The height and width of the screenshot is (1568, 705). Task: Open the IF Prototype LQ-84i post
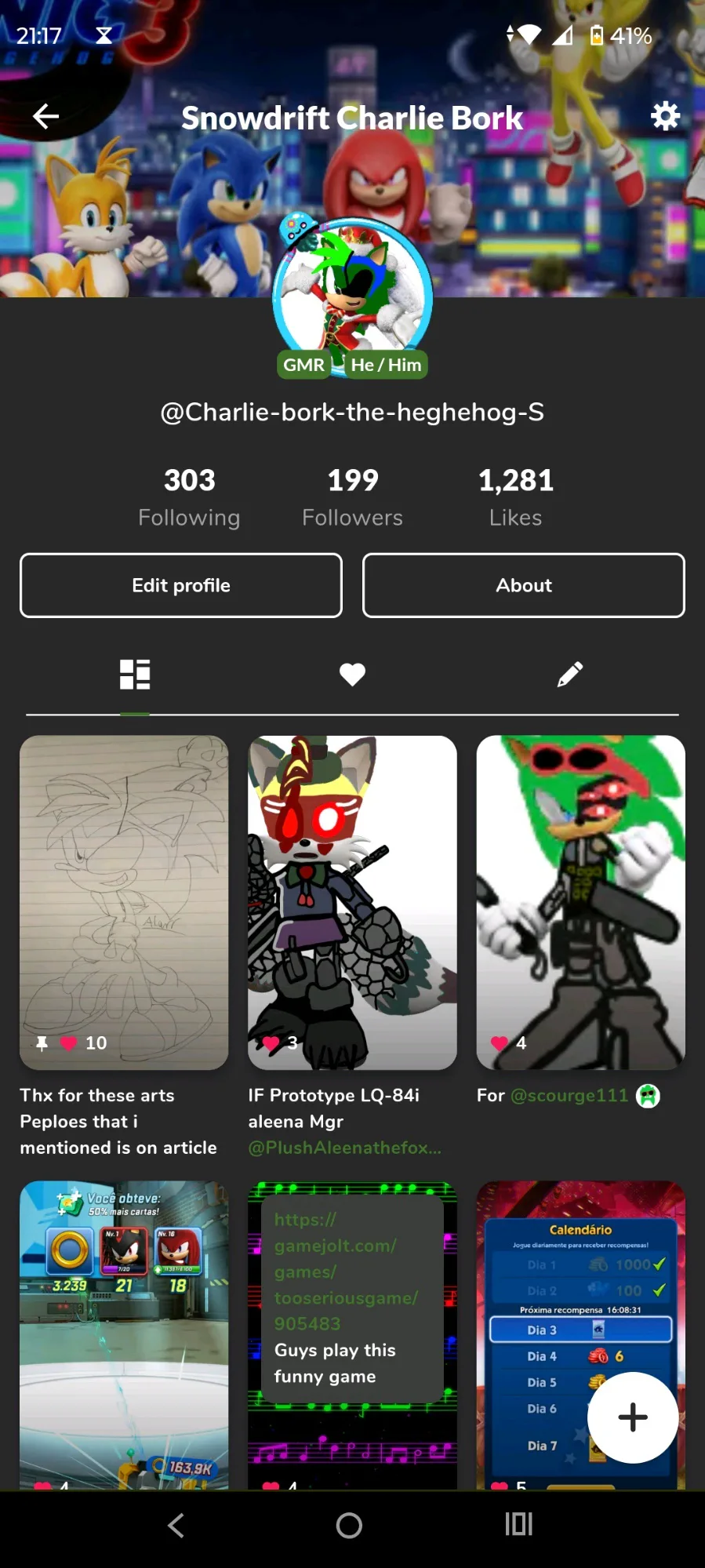tap(352, 902)
